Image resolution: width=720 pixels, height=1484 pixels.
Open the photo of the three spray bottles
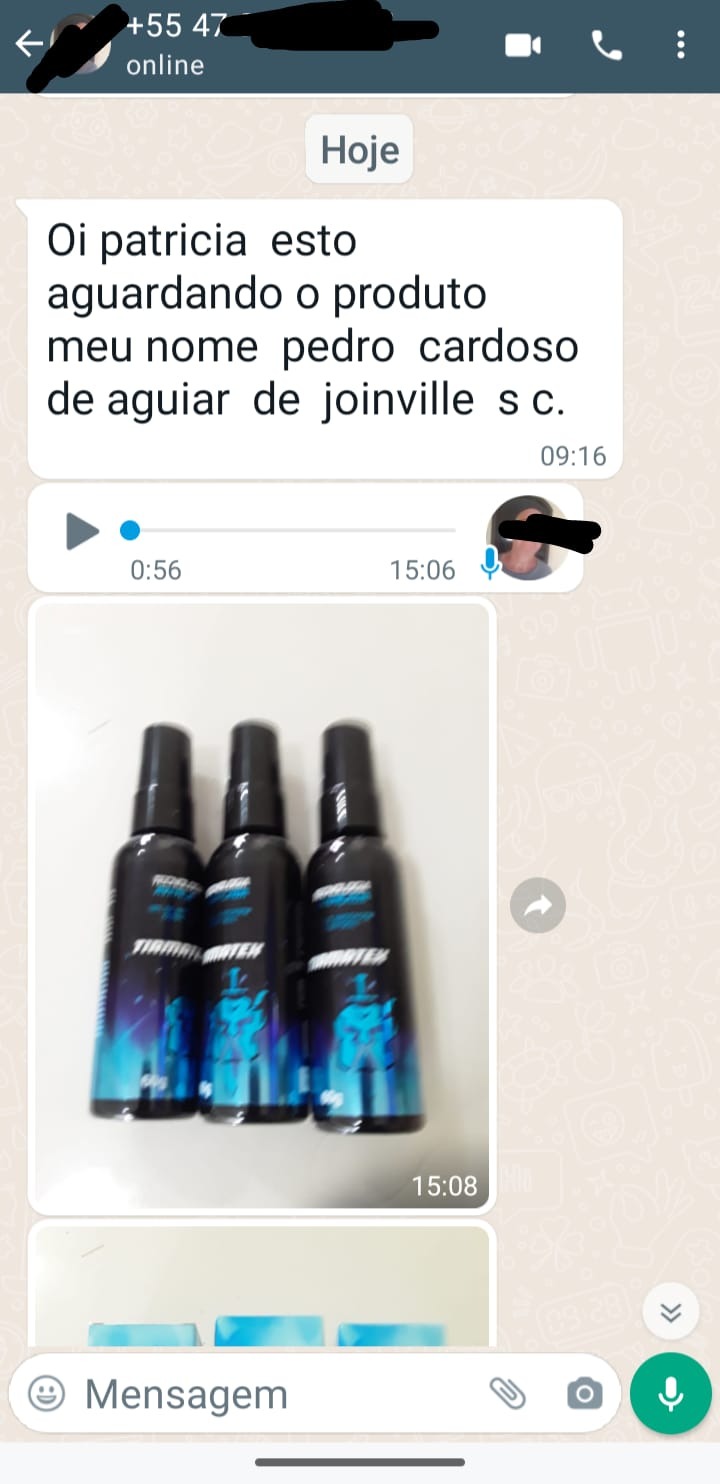260,905
